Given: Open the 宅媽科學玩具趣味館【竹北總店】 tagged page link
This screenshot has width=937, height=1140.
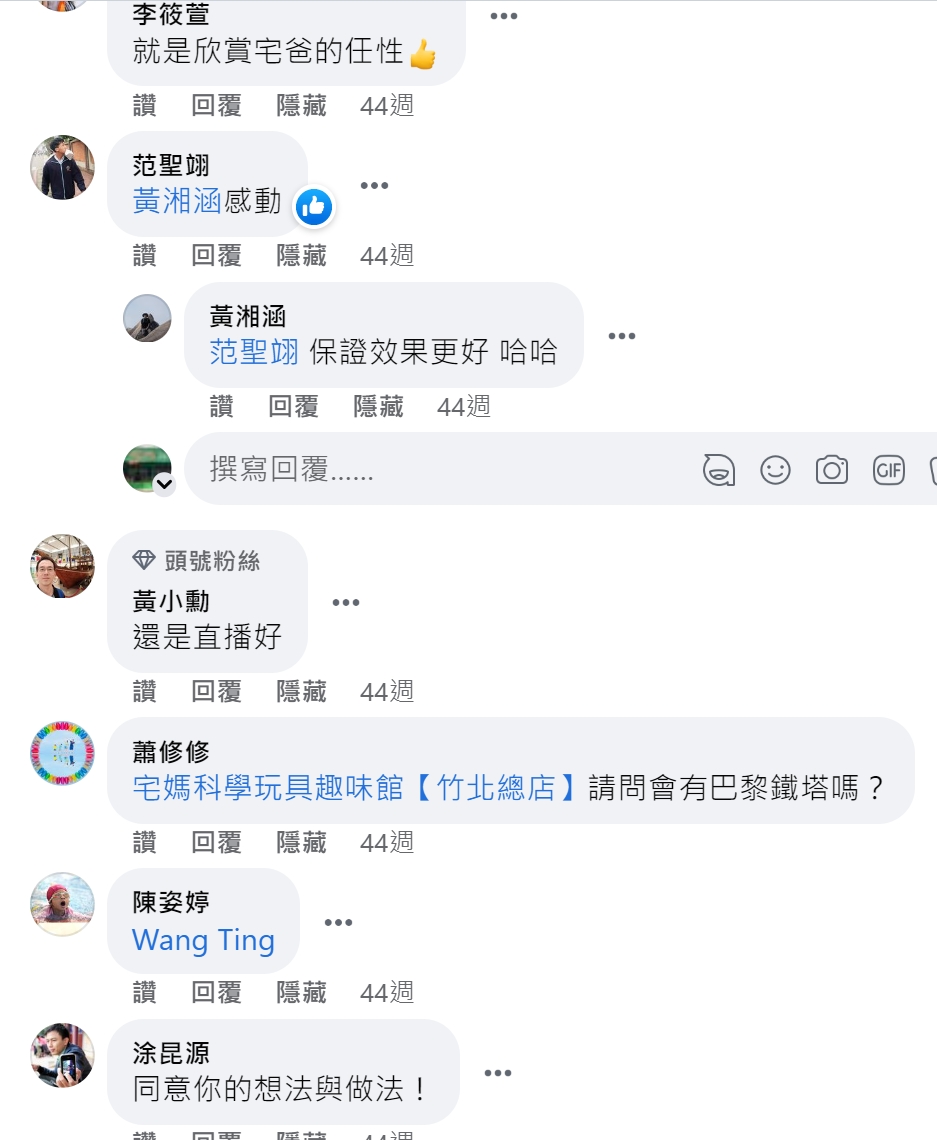Looking at the screenshot, I should pyautogui.click(x=355, y=787).
